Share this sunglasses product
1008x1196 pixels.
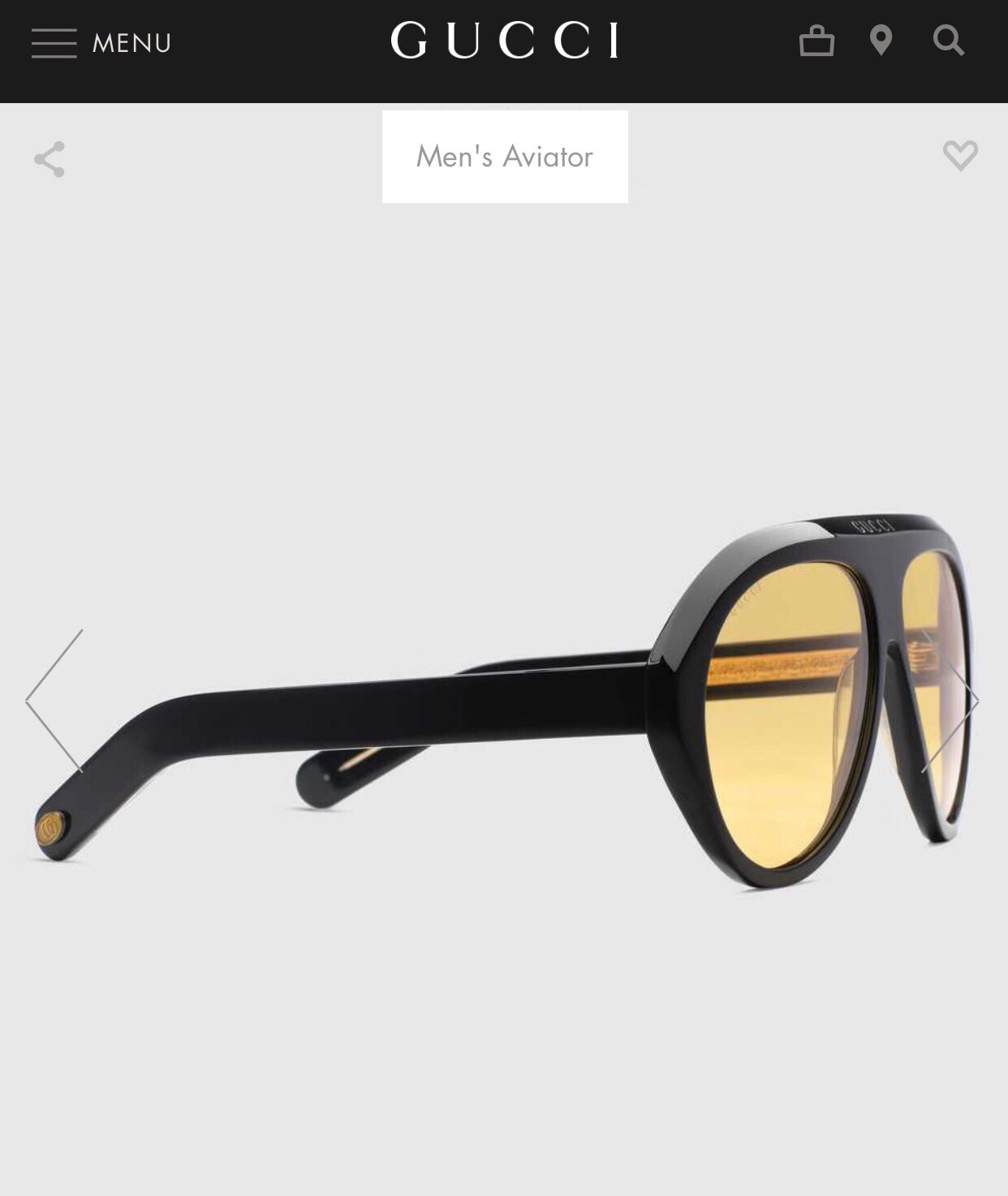[50, 159]
